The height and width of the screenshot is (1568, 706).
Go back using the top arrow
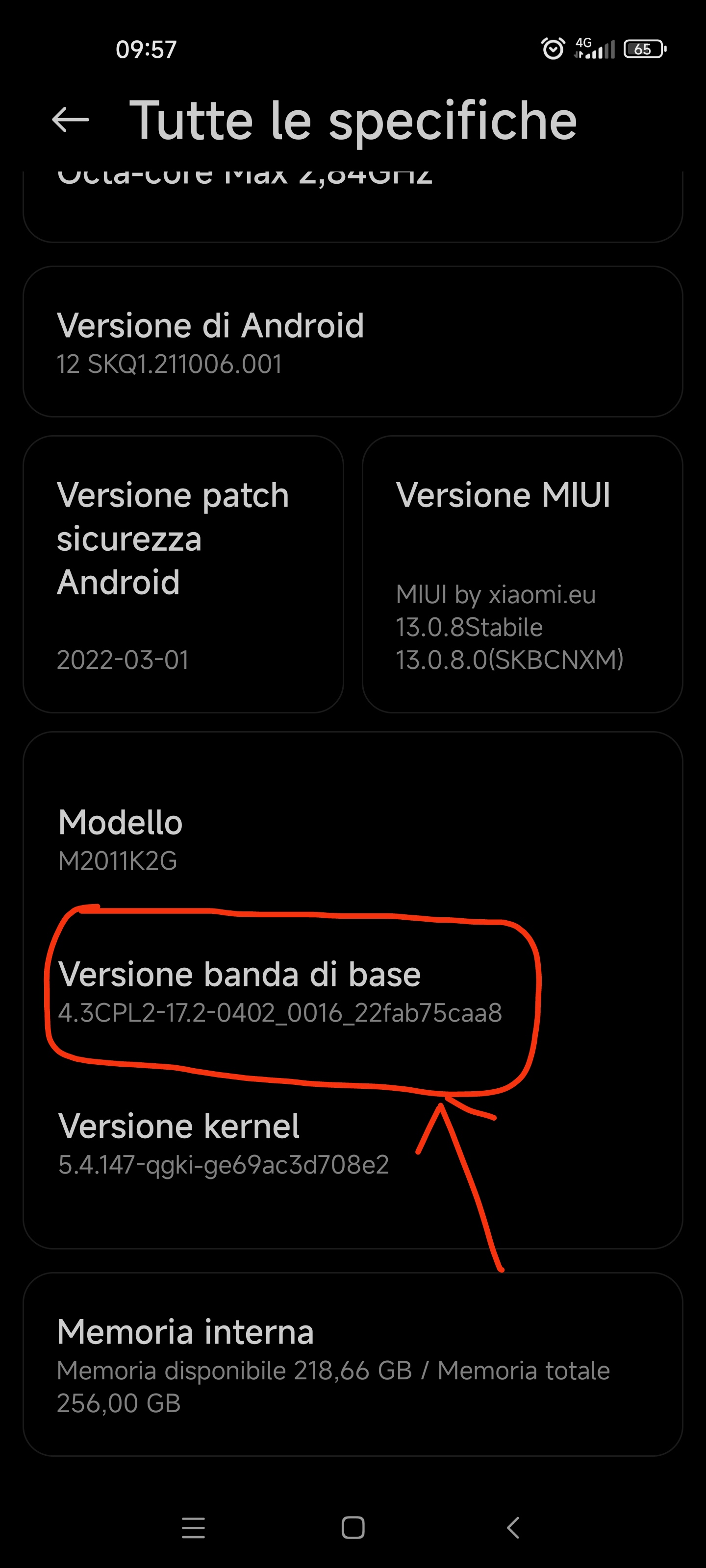(71, 119)
